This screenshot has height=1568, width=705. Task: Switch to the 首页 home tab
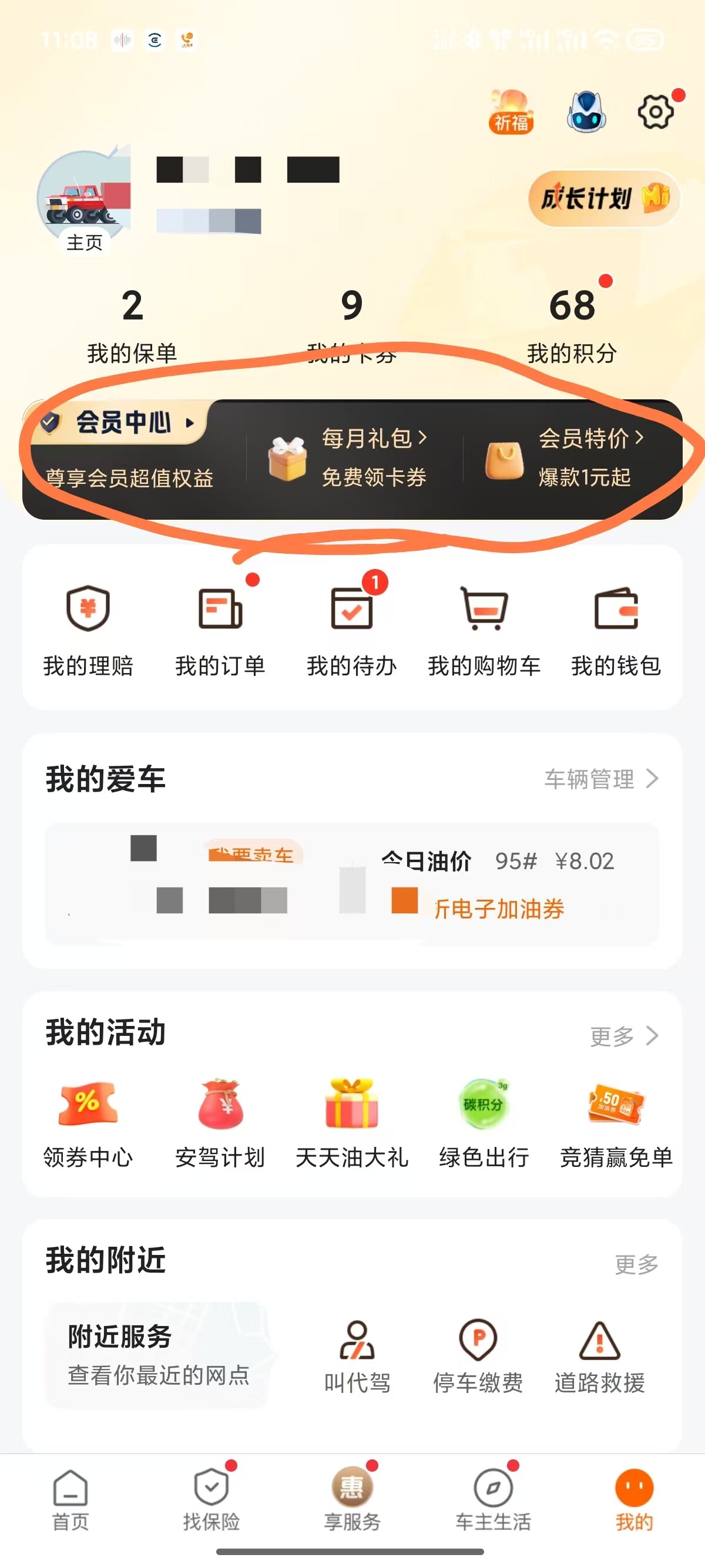tap(70, 1500)
